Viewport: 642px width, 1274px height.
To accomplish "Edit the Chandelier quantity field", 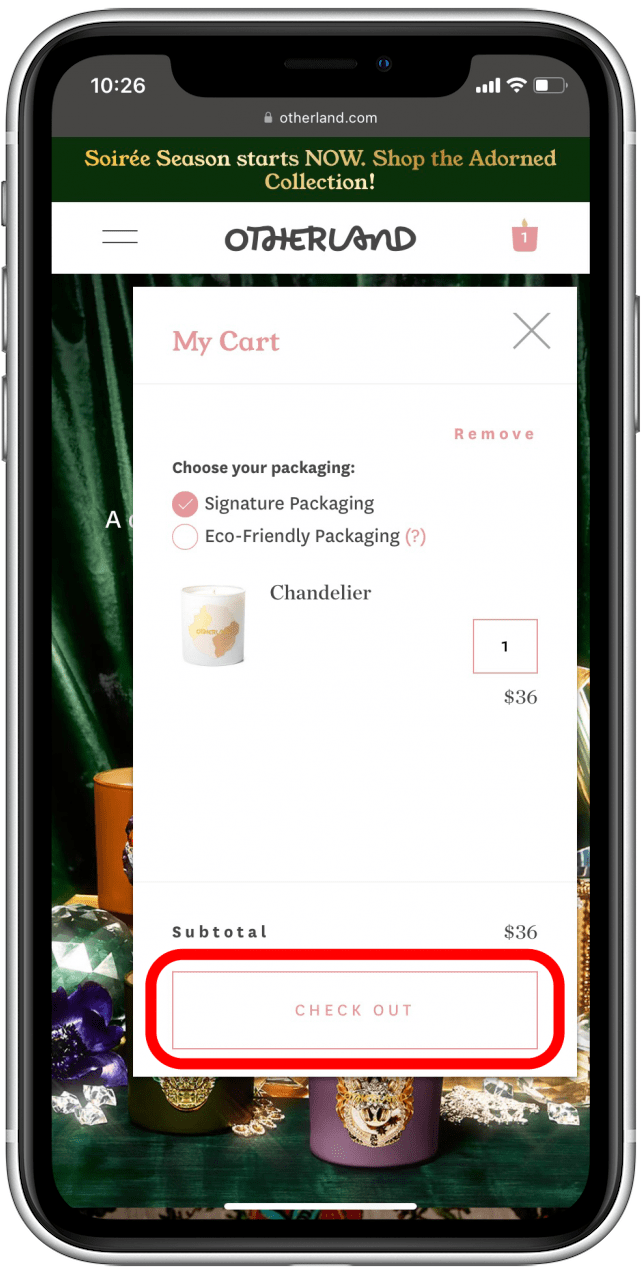I will pyautogui.click(x=505, y=646).
